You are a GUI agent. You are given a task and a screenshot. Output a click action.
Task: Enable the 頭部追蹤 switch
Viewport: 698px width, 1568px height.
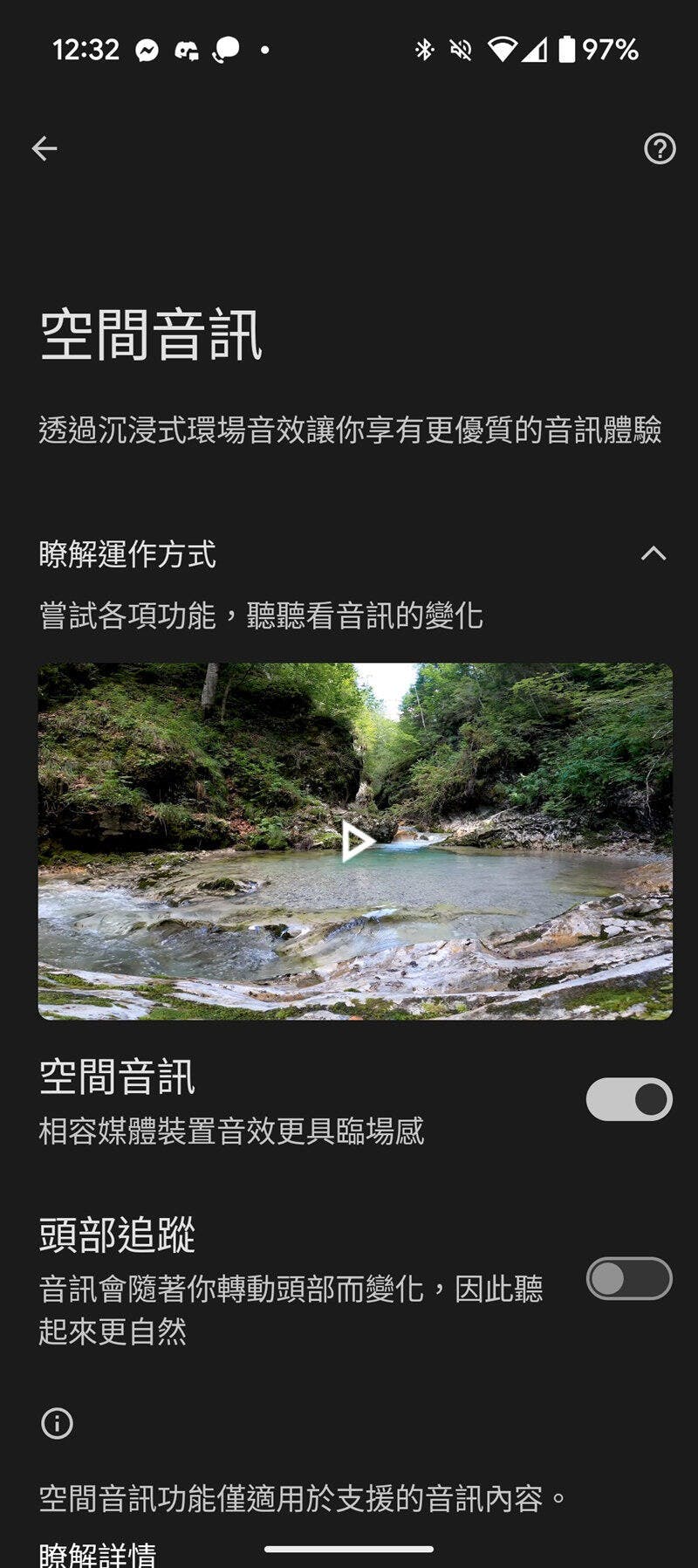point(629,1279)
